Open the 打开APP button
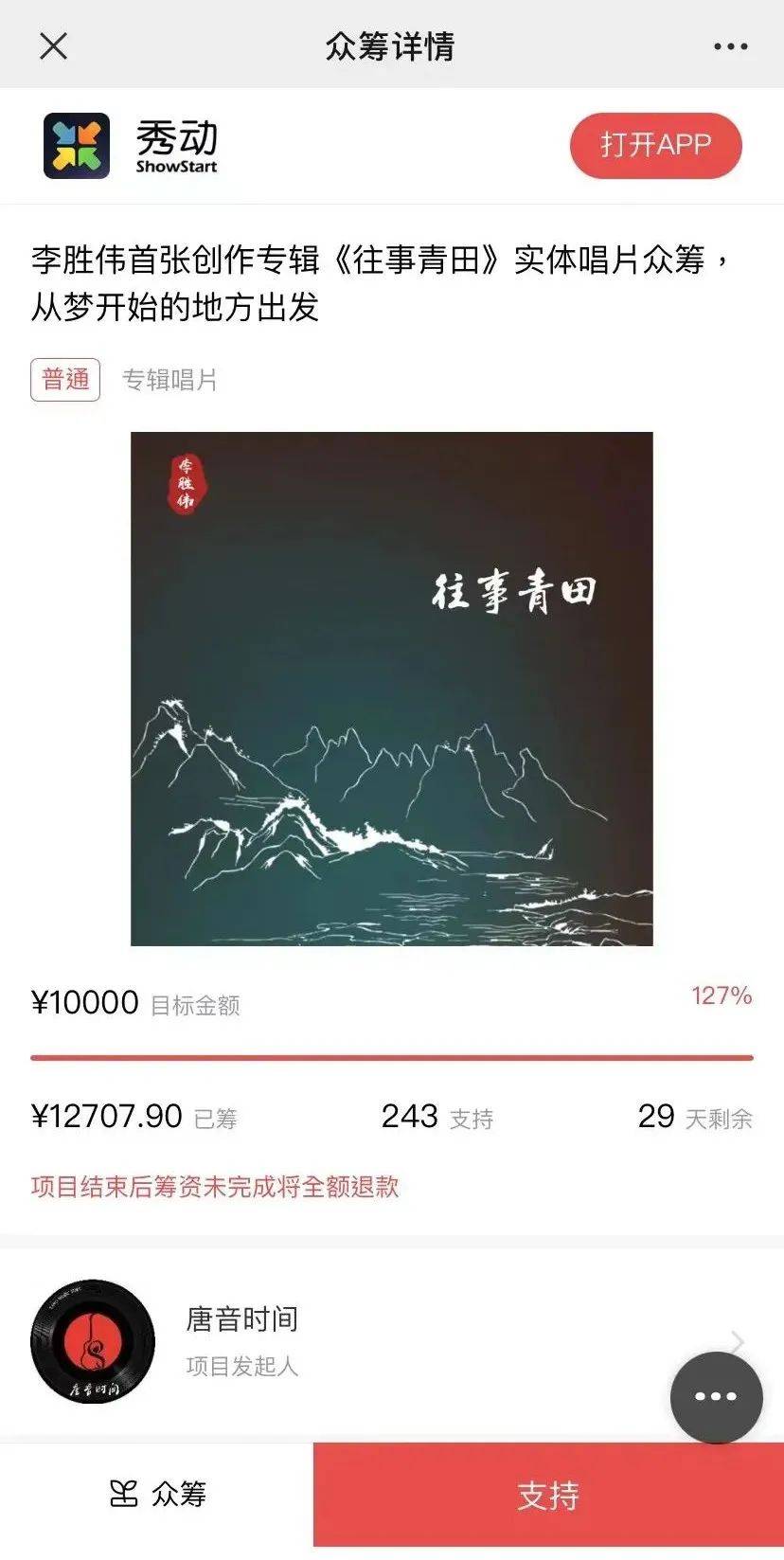This screenshot has height=1560, width=784. click(x=654, y=145)
